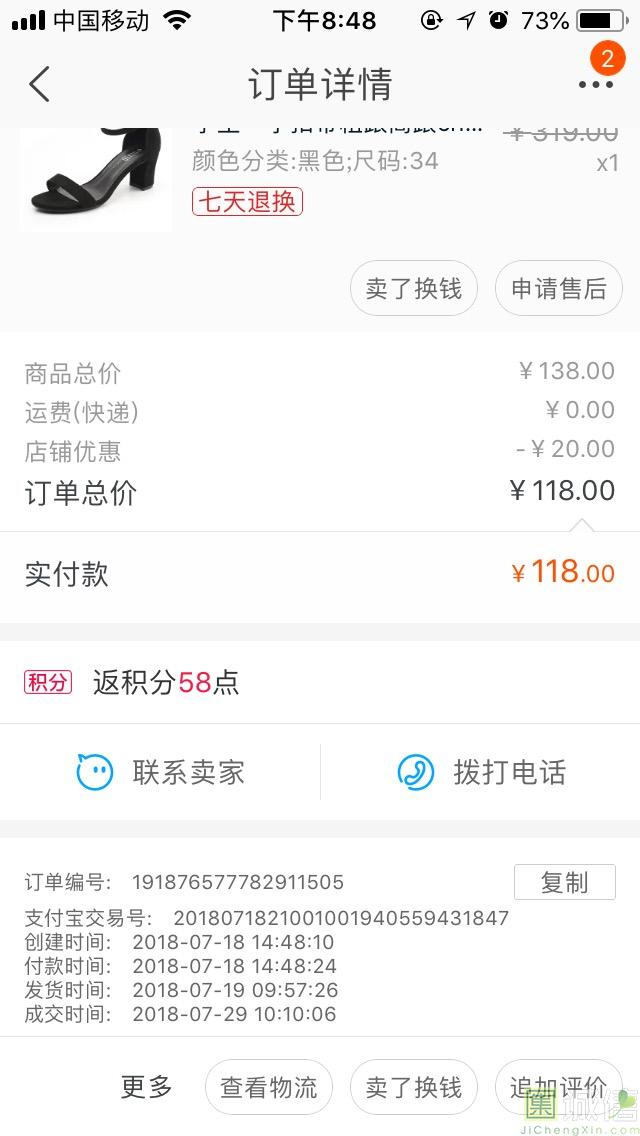Open the black high-heel sandal product
Screen dimensions: 640x1136
coord(96,178)
